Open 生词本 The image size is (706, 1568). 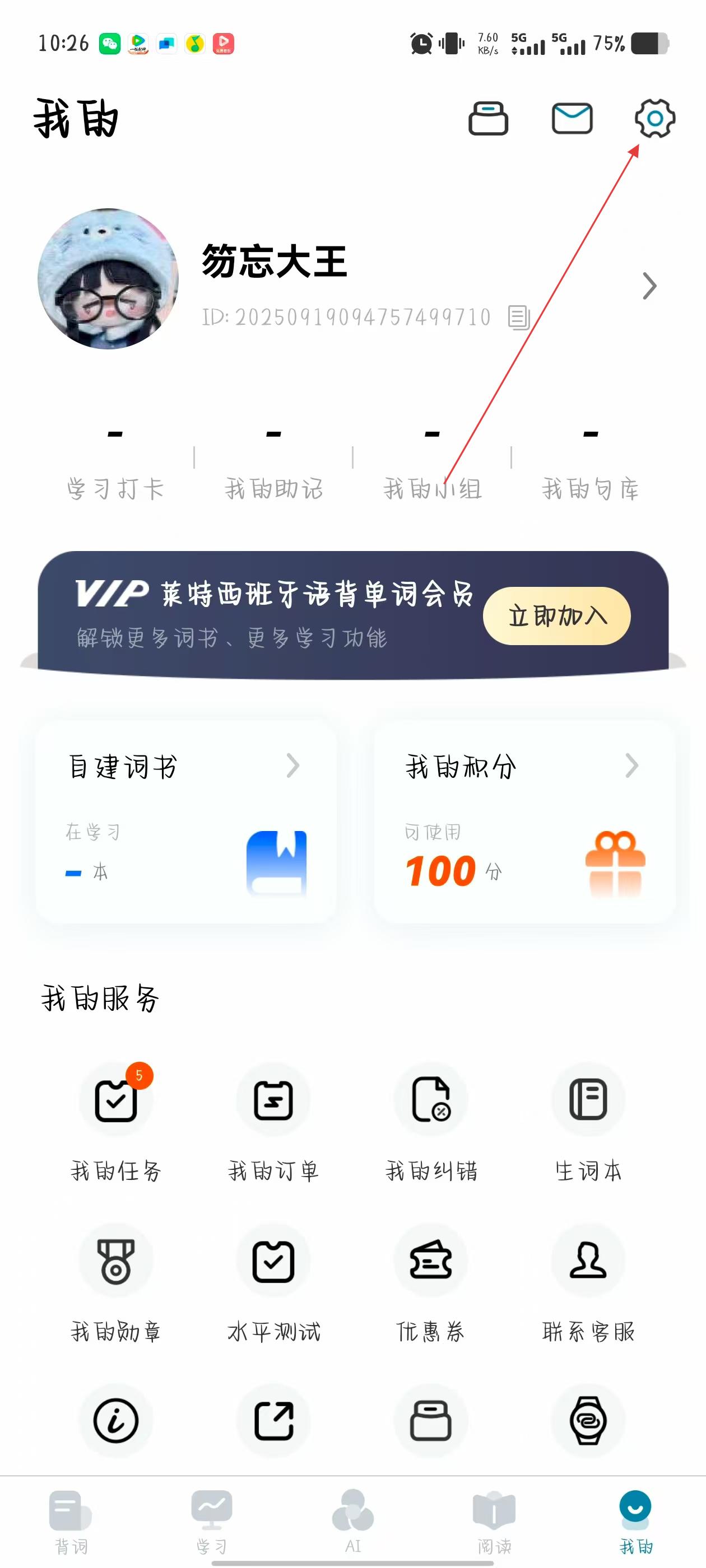click(588, 1120)
